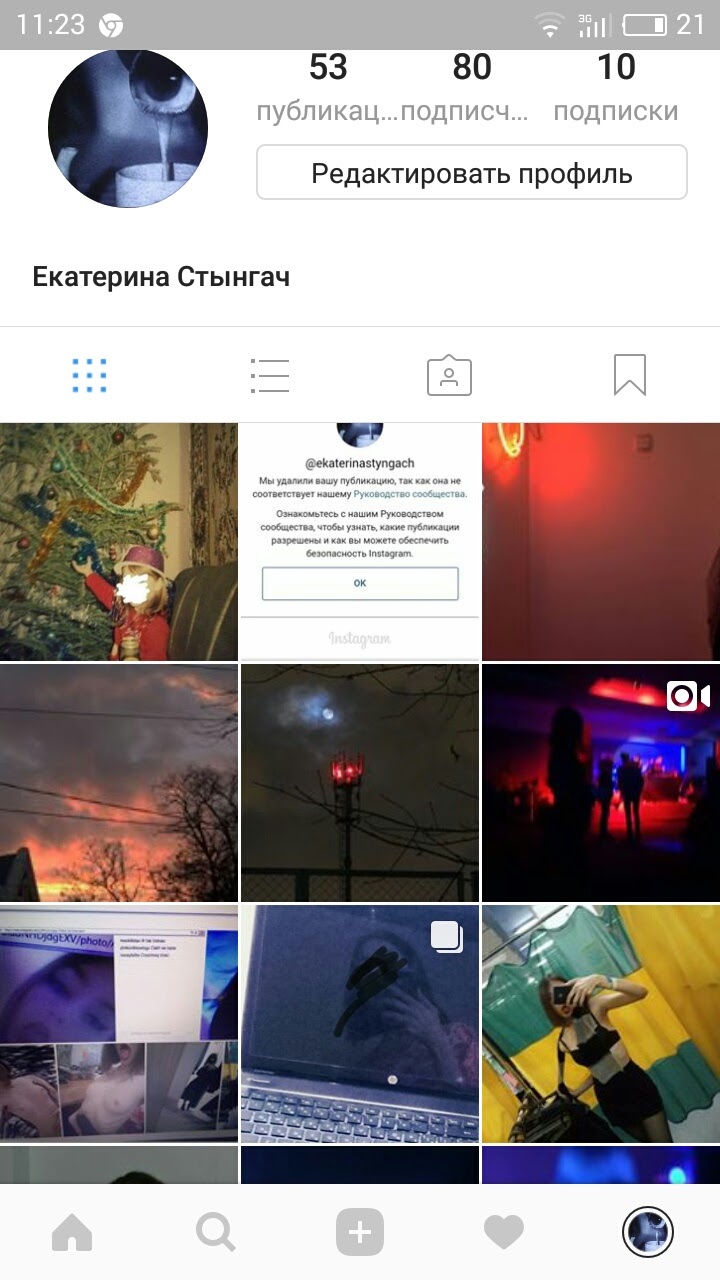Create a new post with plus button
Screen dimensions: 720x1280
click(360, 1233)
